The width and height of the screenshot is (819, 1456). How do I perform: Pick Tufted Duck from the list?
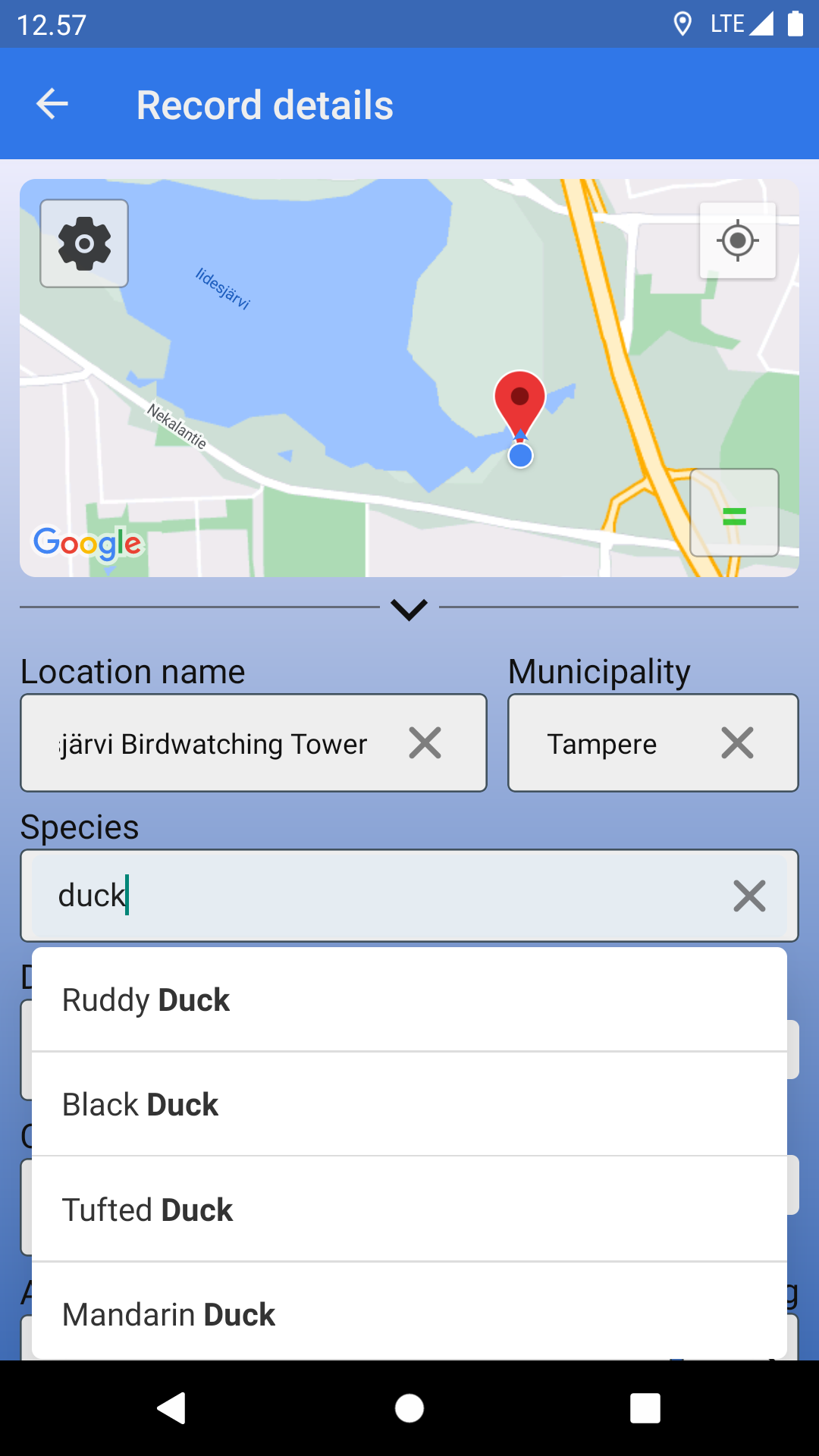[409, 1210]
